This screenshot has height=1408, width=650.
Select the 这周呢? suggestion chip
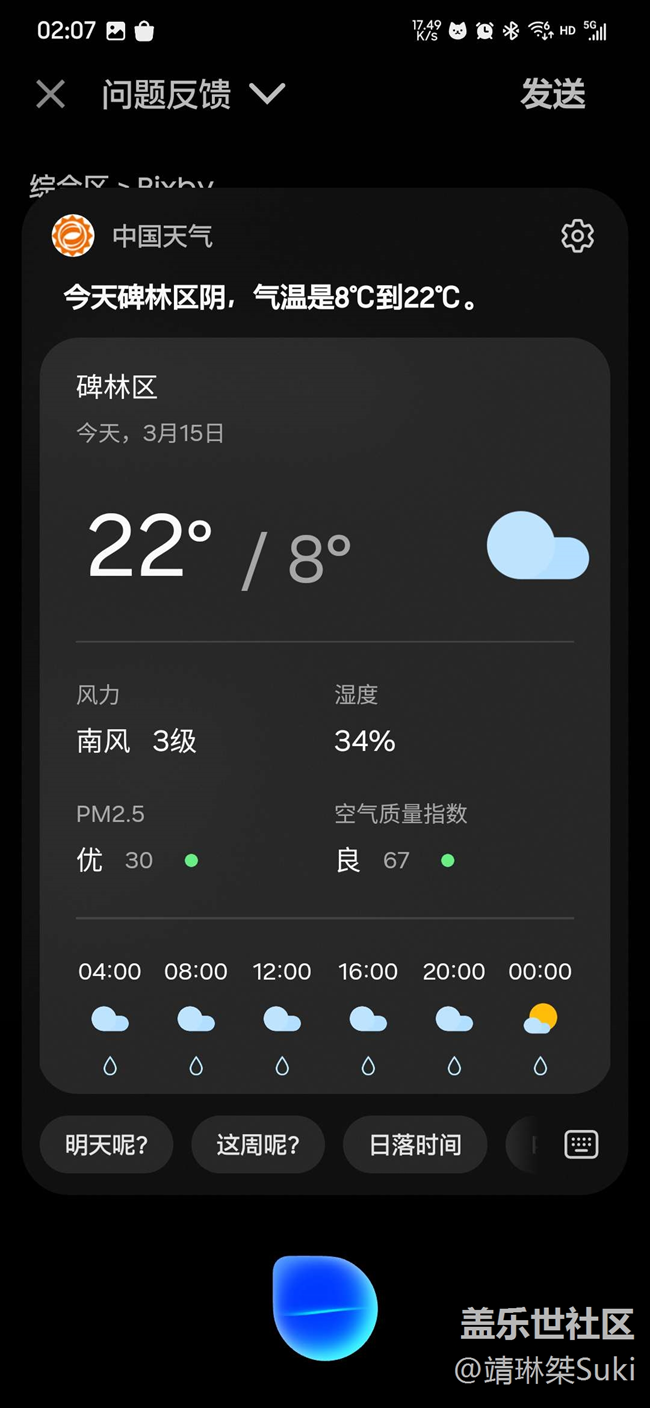[x=258, y=1144]
